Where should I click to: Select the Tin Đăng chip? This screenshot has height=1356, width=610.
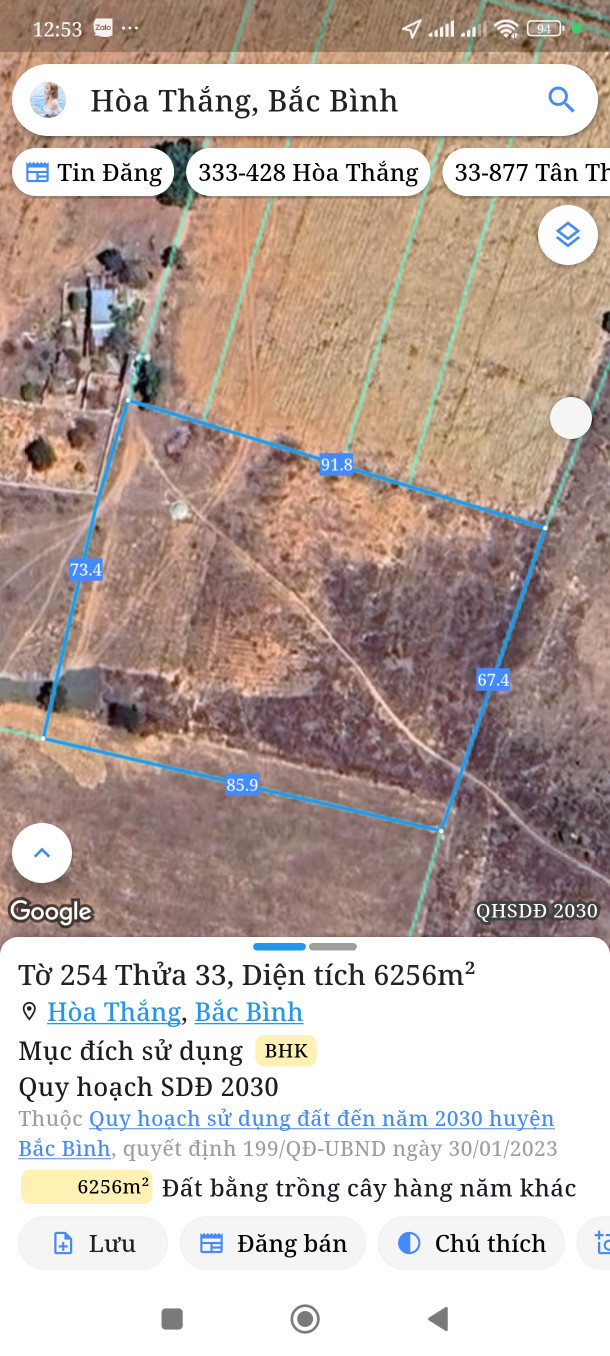(93, 173)
